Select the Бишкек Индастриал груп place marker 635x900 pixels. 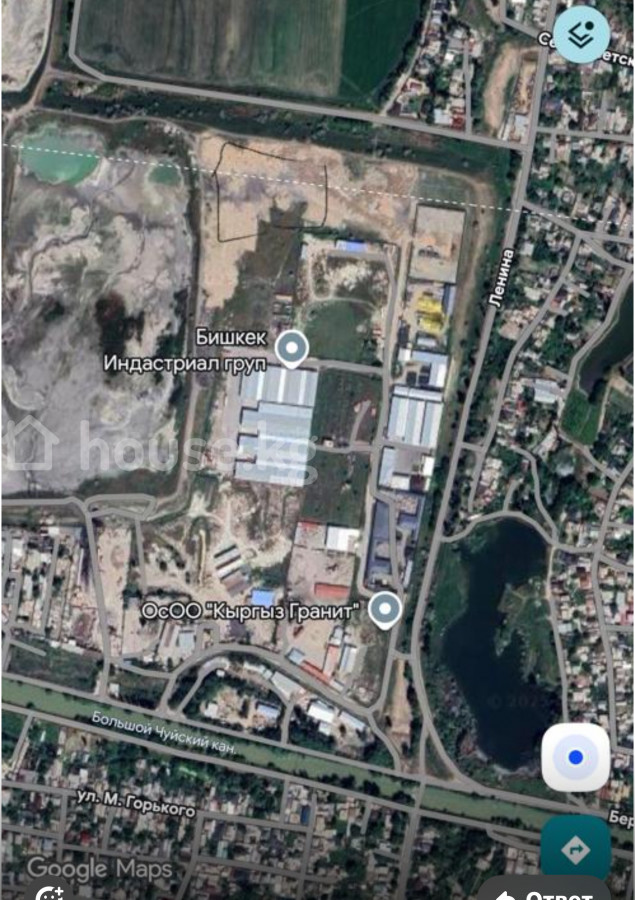(x=291, y=348)
